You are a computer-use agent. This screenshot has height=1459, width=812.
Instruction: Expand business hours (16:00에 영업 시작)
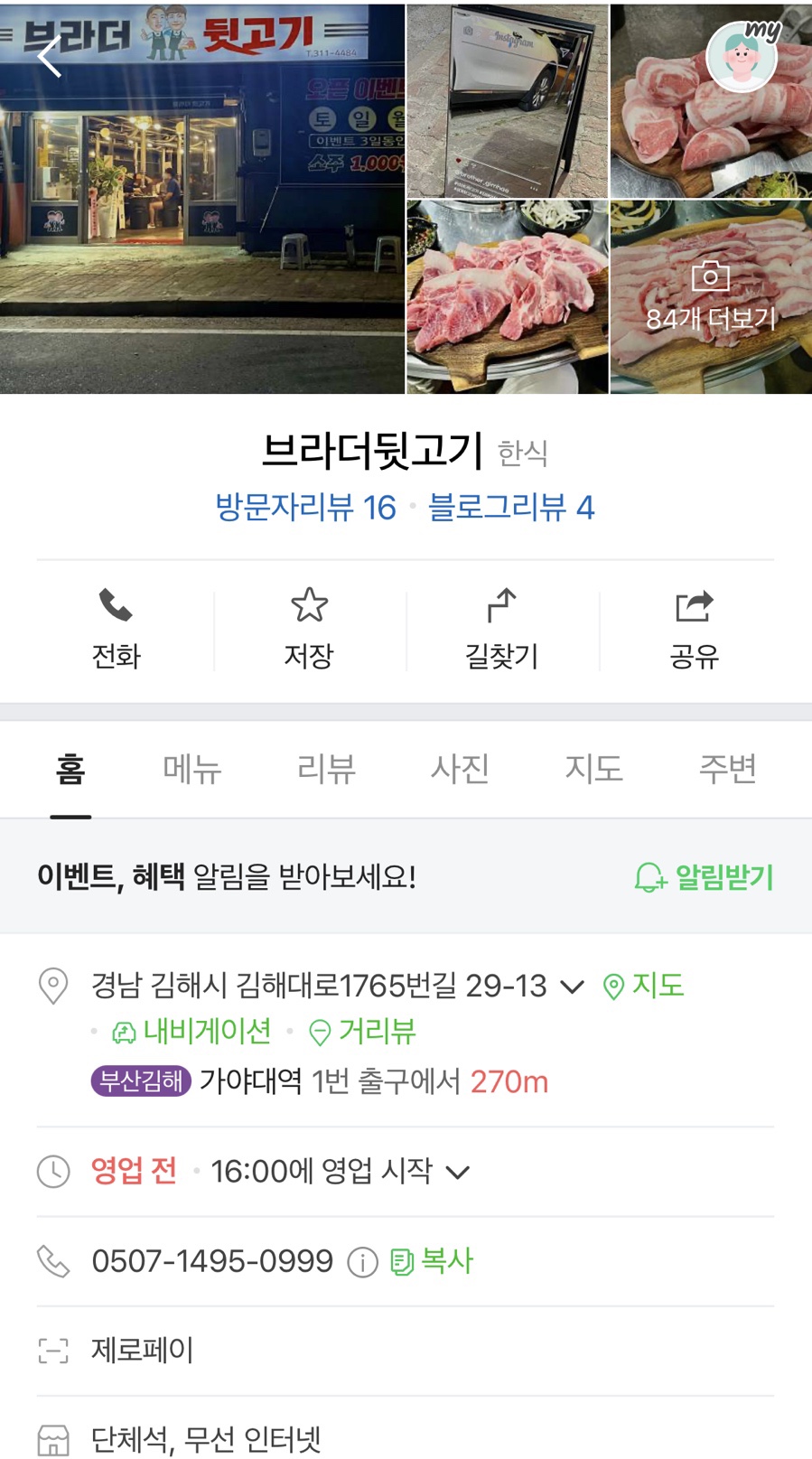click(458, 1173)
